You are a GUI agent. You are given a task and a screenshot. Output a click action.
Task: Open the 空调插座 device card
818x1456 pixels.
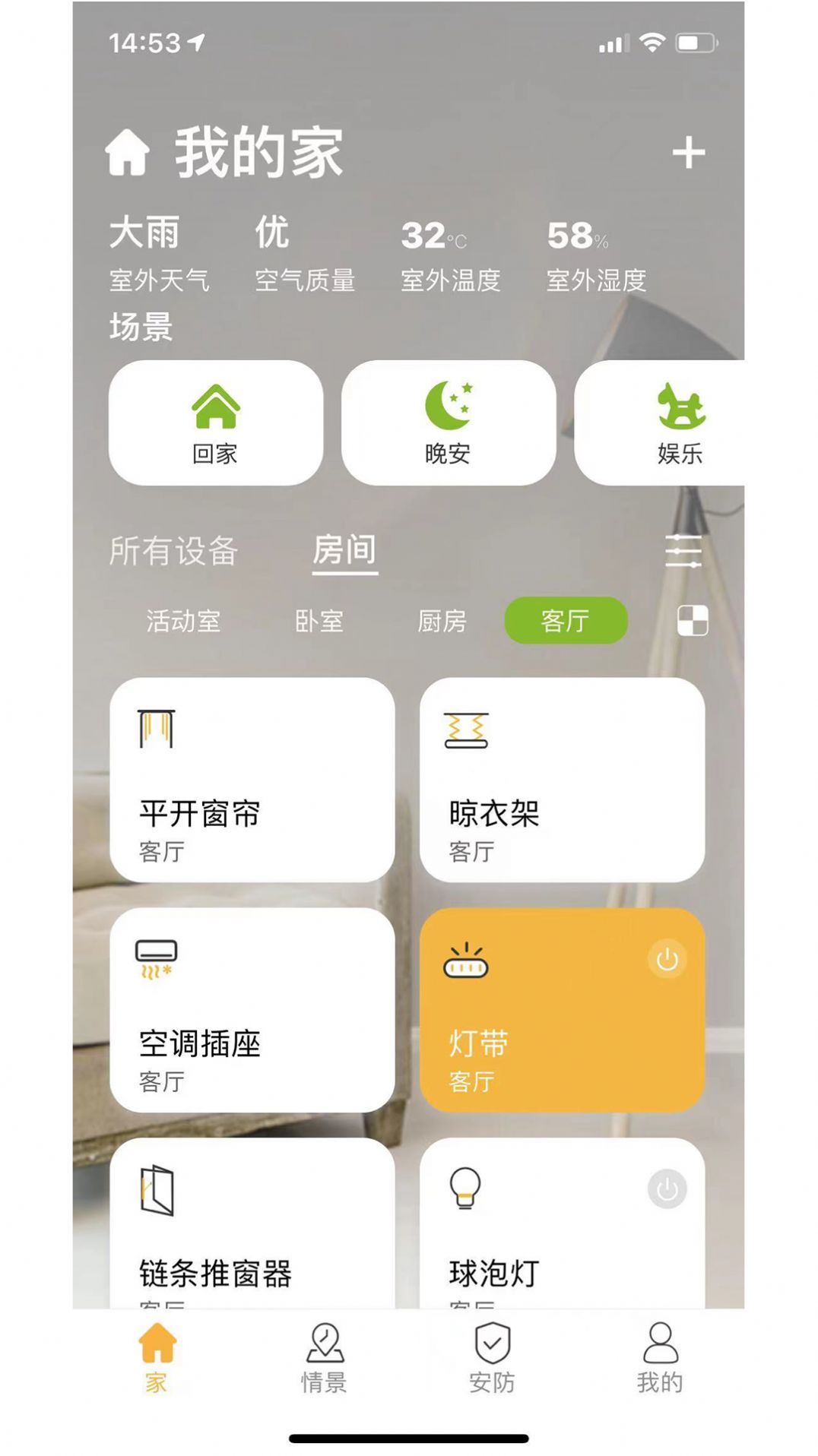252,1009
